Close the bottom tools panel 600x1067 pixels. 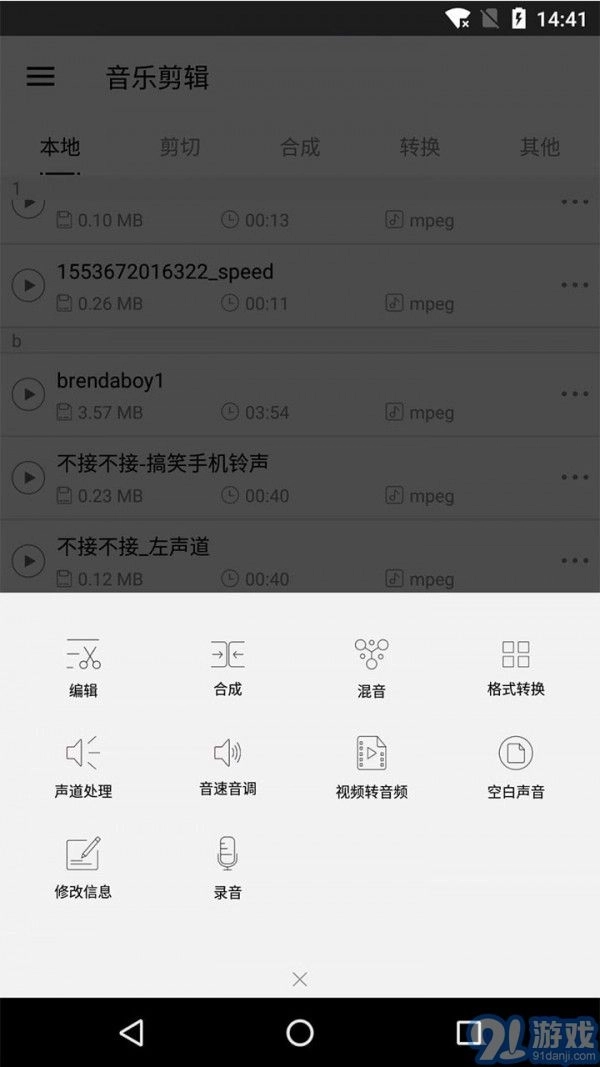point(299,979)
